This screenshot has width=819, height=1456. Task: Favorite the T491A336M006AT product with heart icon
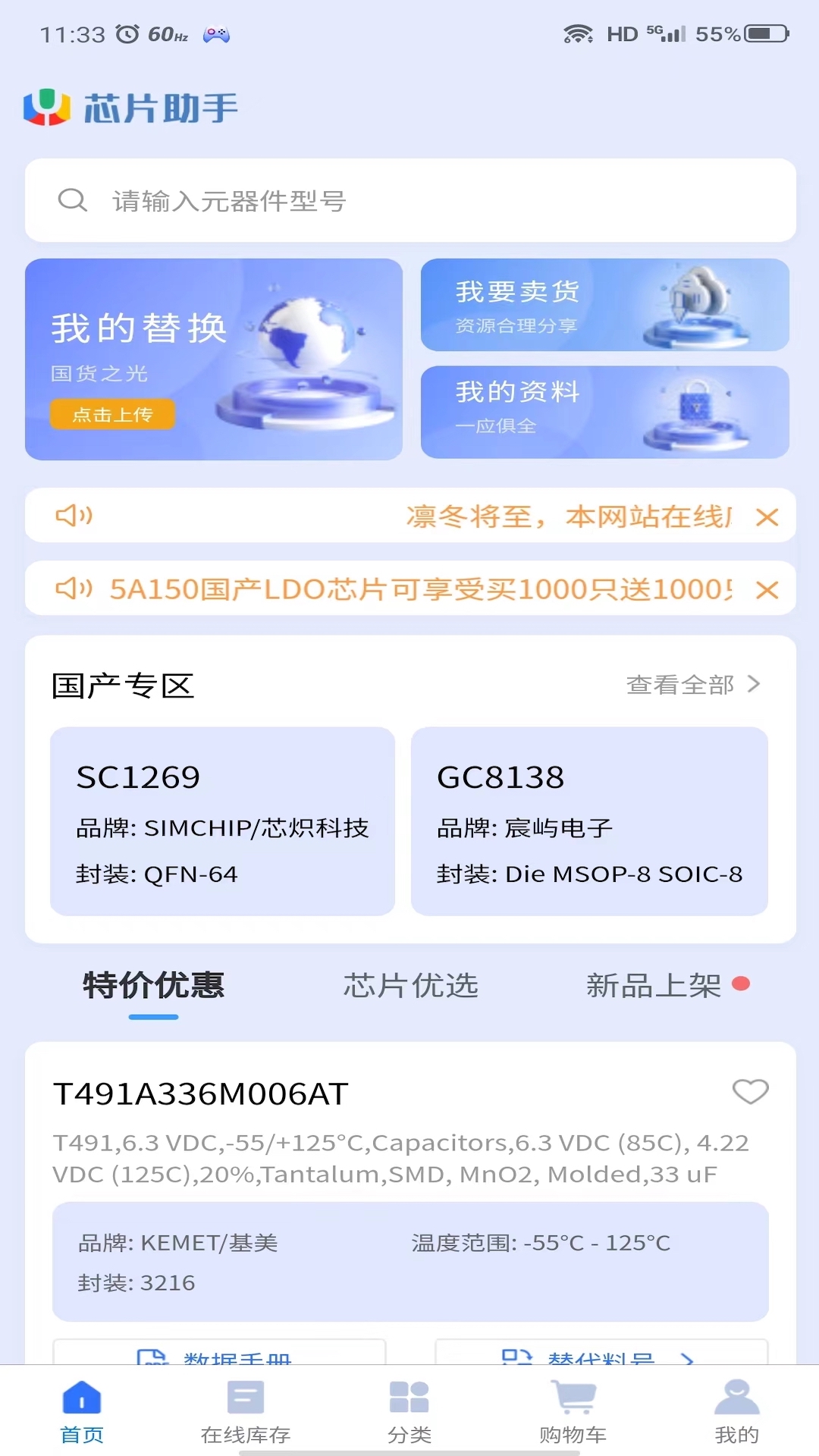(x=751, y=1092)
